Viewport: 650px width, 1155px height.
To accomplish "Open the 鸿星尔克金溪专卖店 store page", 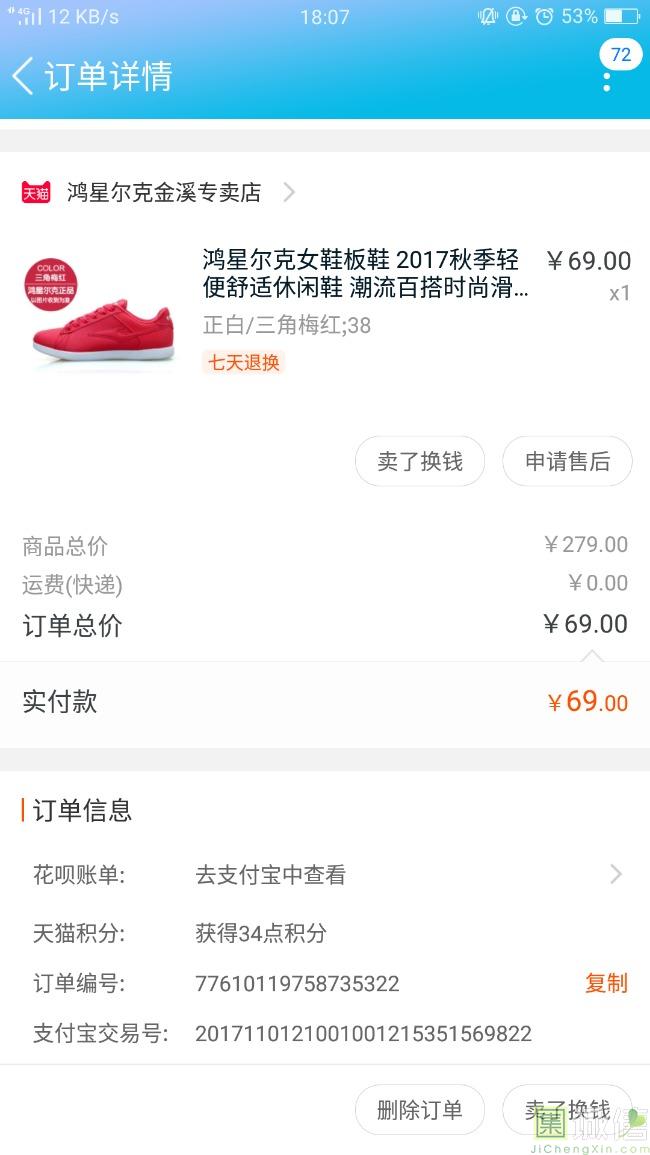I will tap(164, 192).
